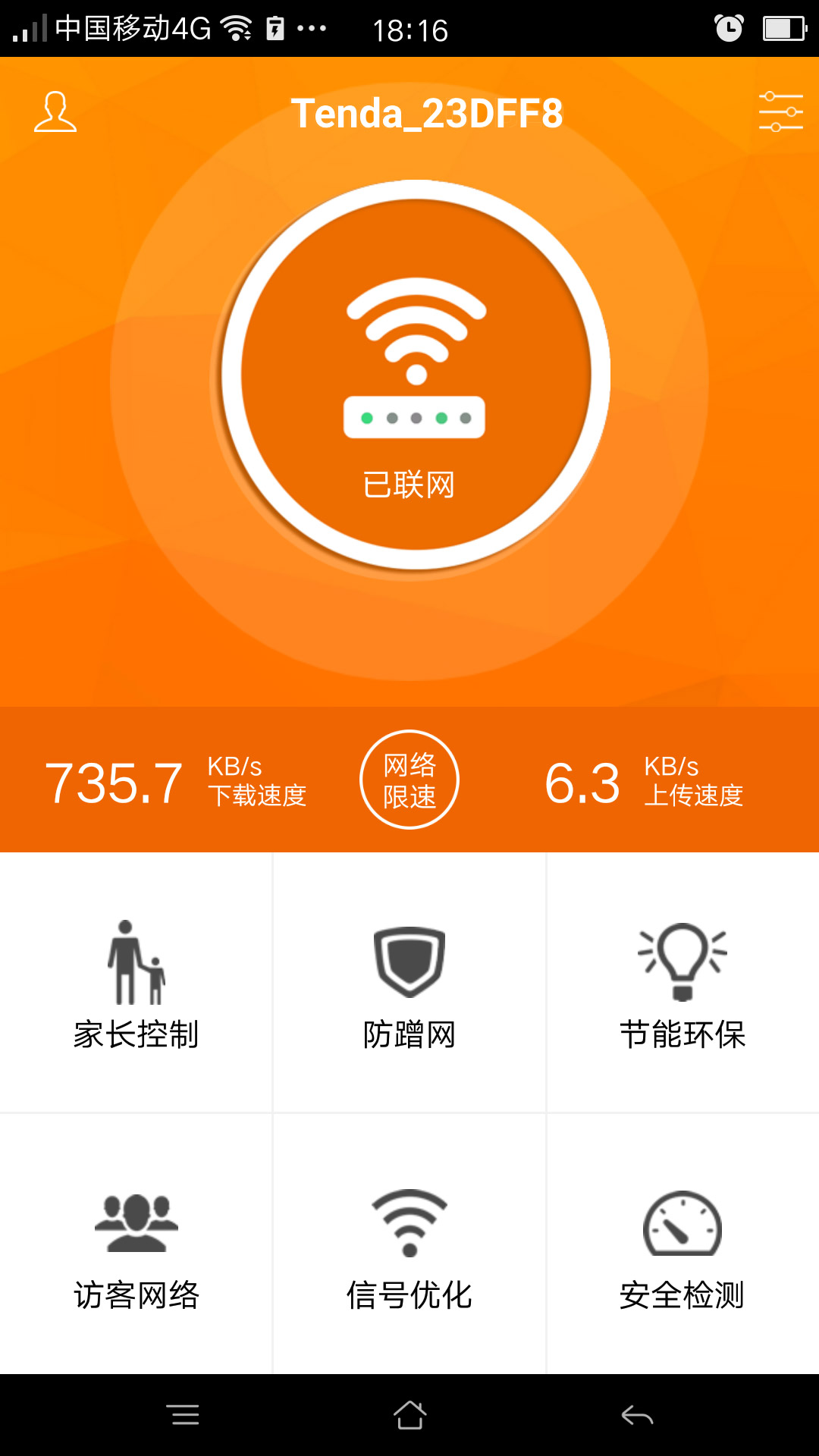Select 节能环保 energy saving
819x1456 pixels.
tap(682, 983)
